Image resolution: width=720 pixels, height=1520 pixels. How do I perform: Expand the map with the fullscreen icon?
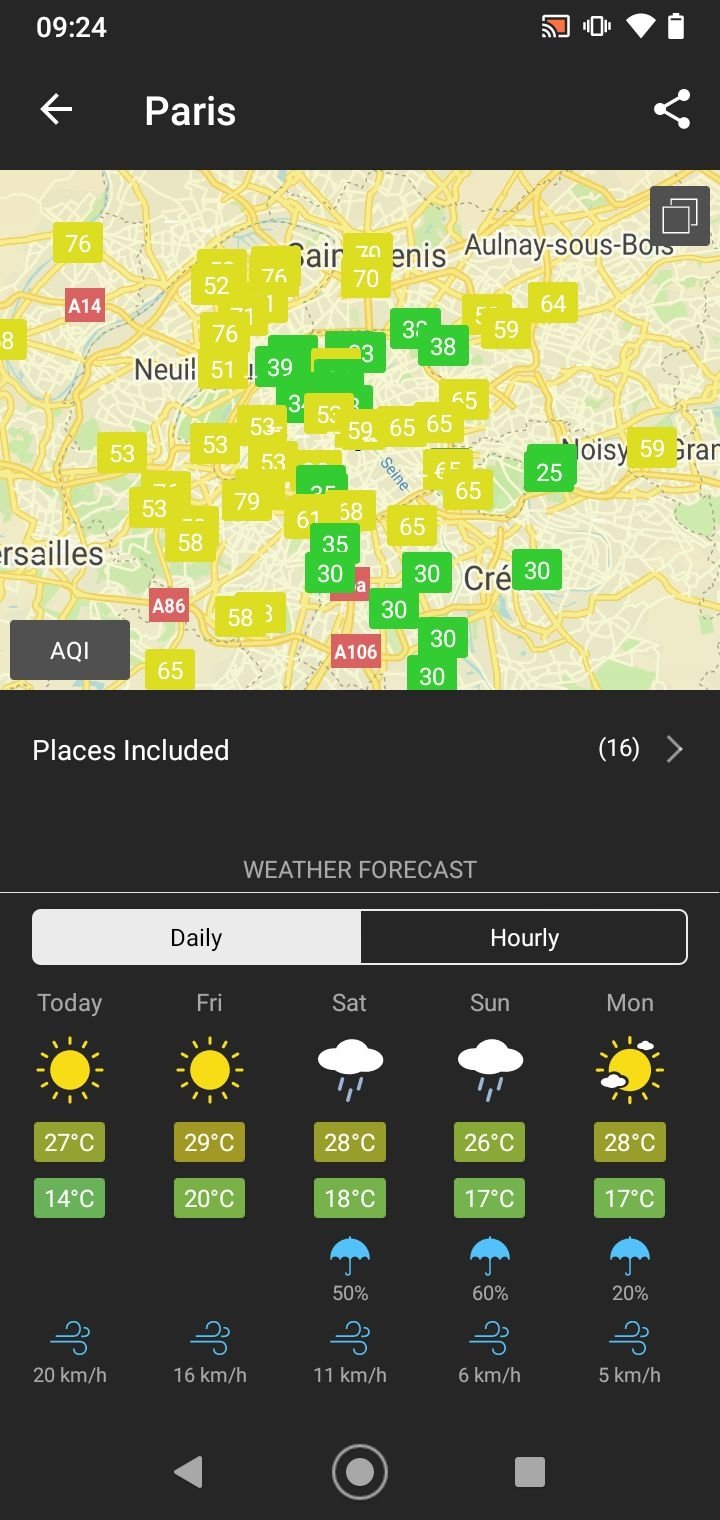pyautogui.click(x=680, y=215)
